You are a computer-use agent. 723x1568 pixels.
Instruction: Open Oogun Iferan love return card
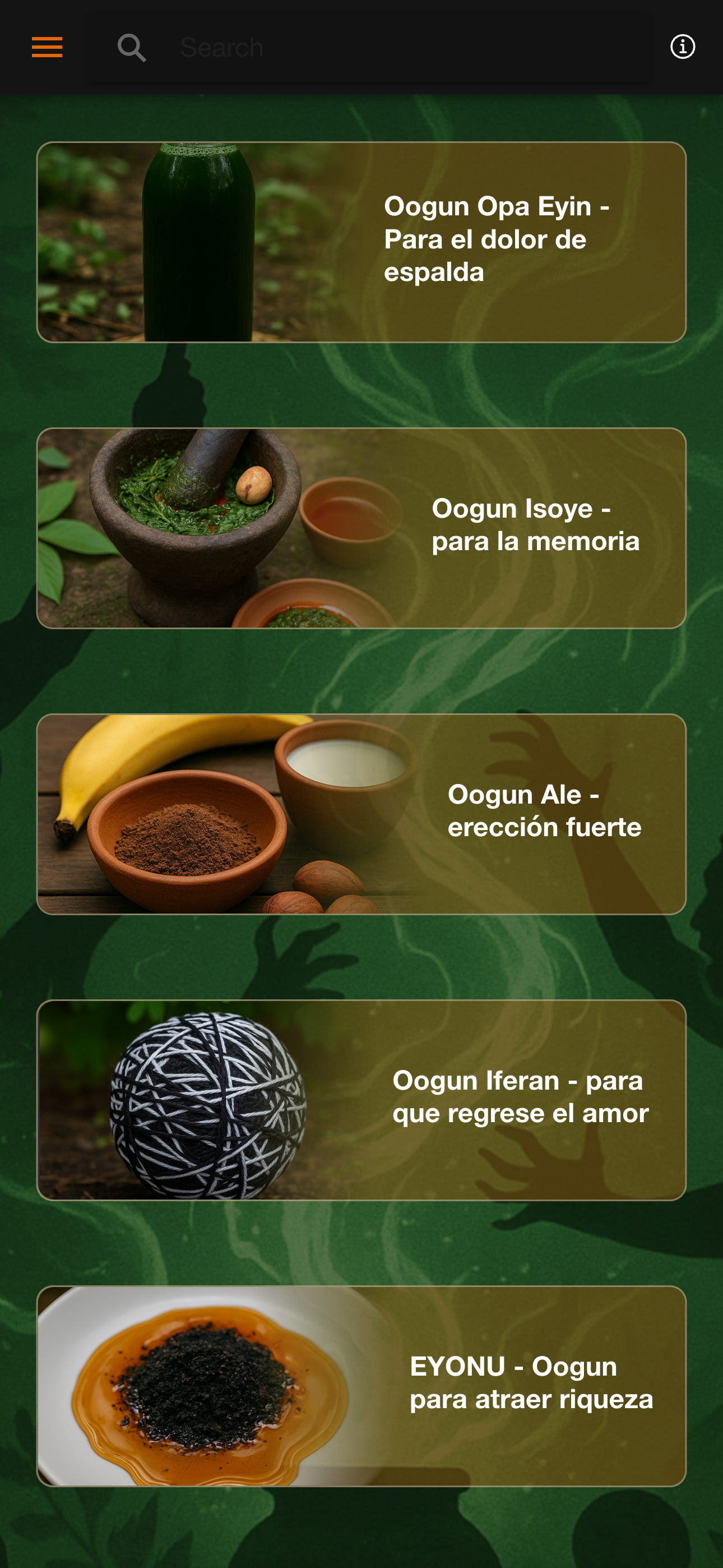click(361, 1100)
